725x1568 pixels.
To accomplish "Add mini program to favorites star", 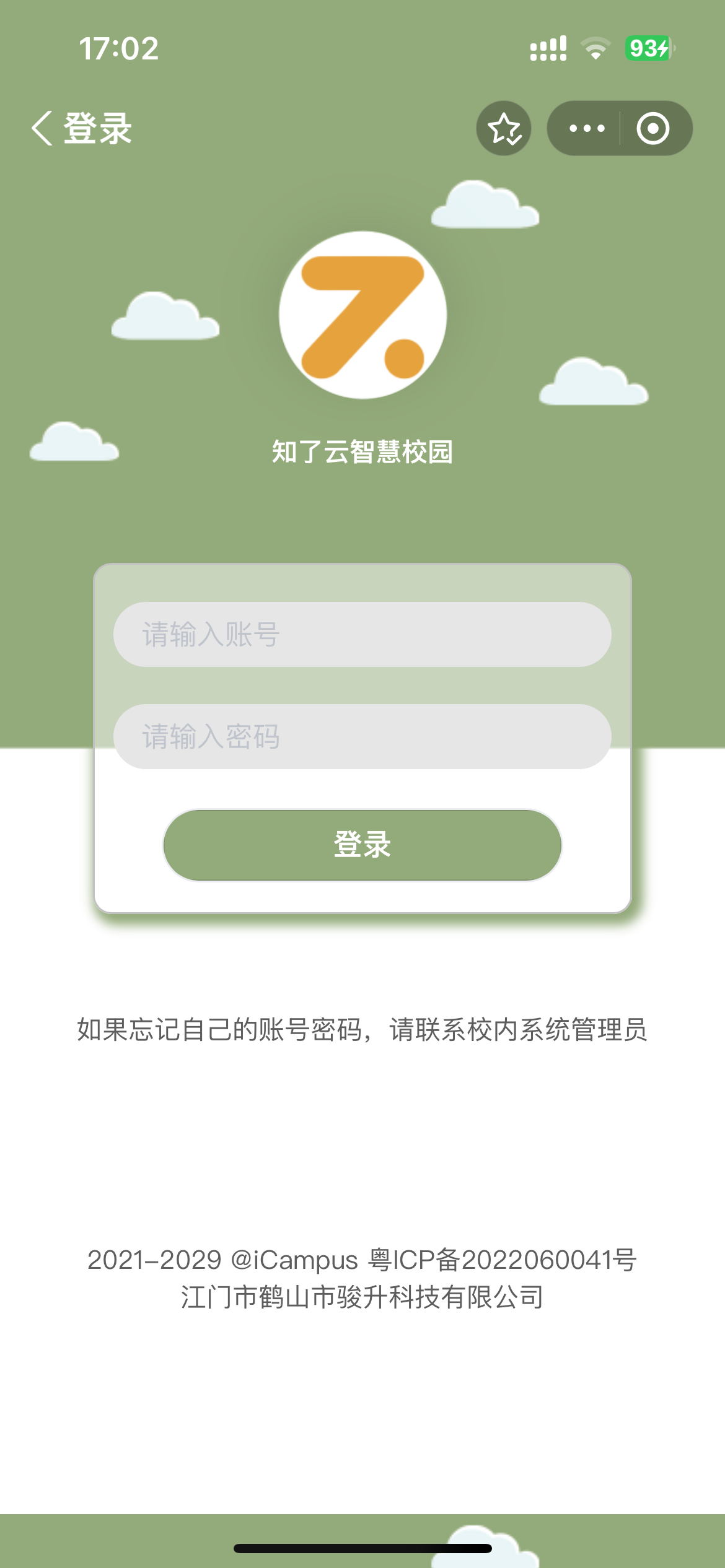I will (x=504, y=128).
